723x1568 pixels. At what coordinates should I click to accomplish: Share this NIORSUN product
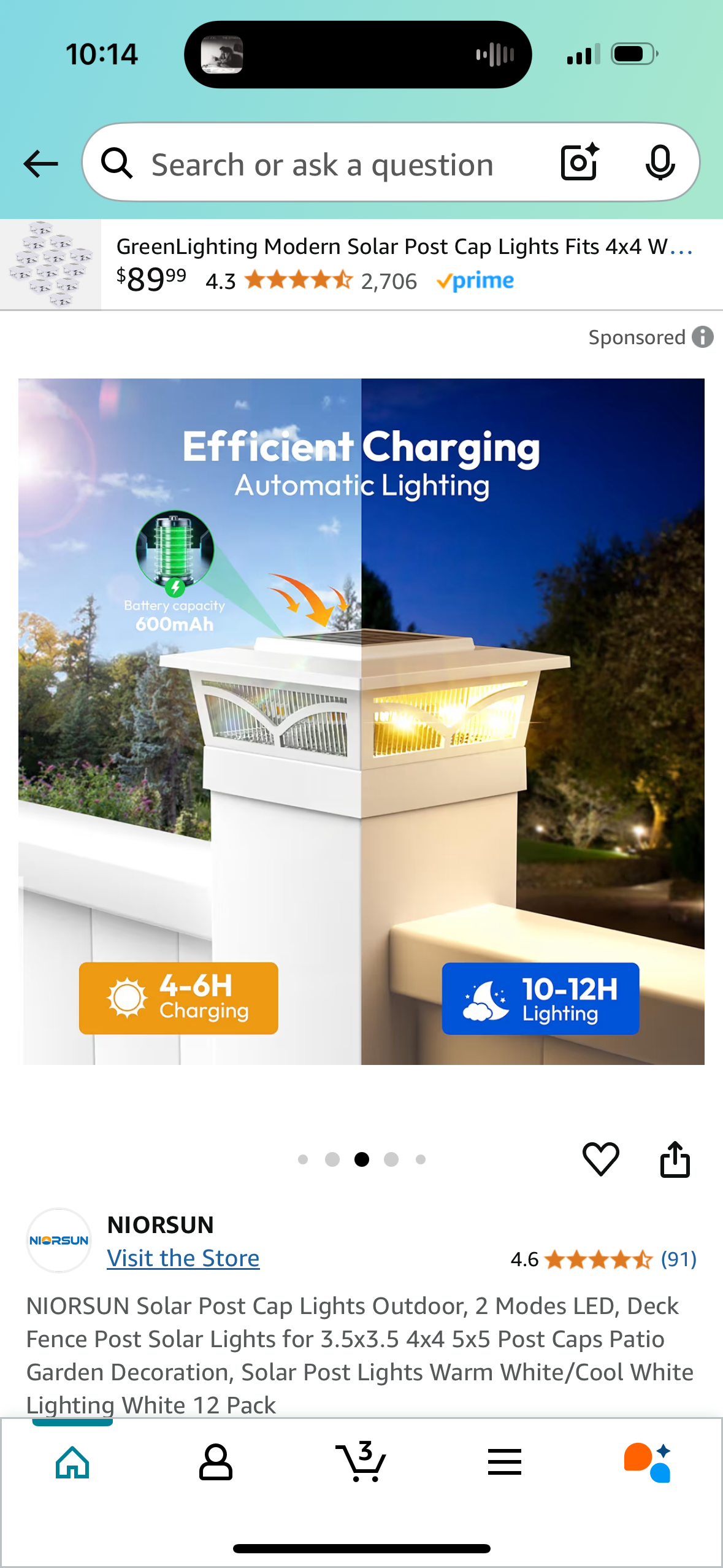tap(675, 1159)
